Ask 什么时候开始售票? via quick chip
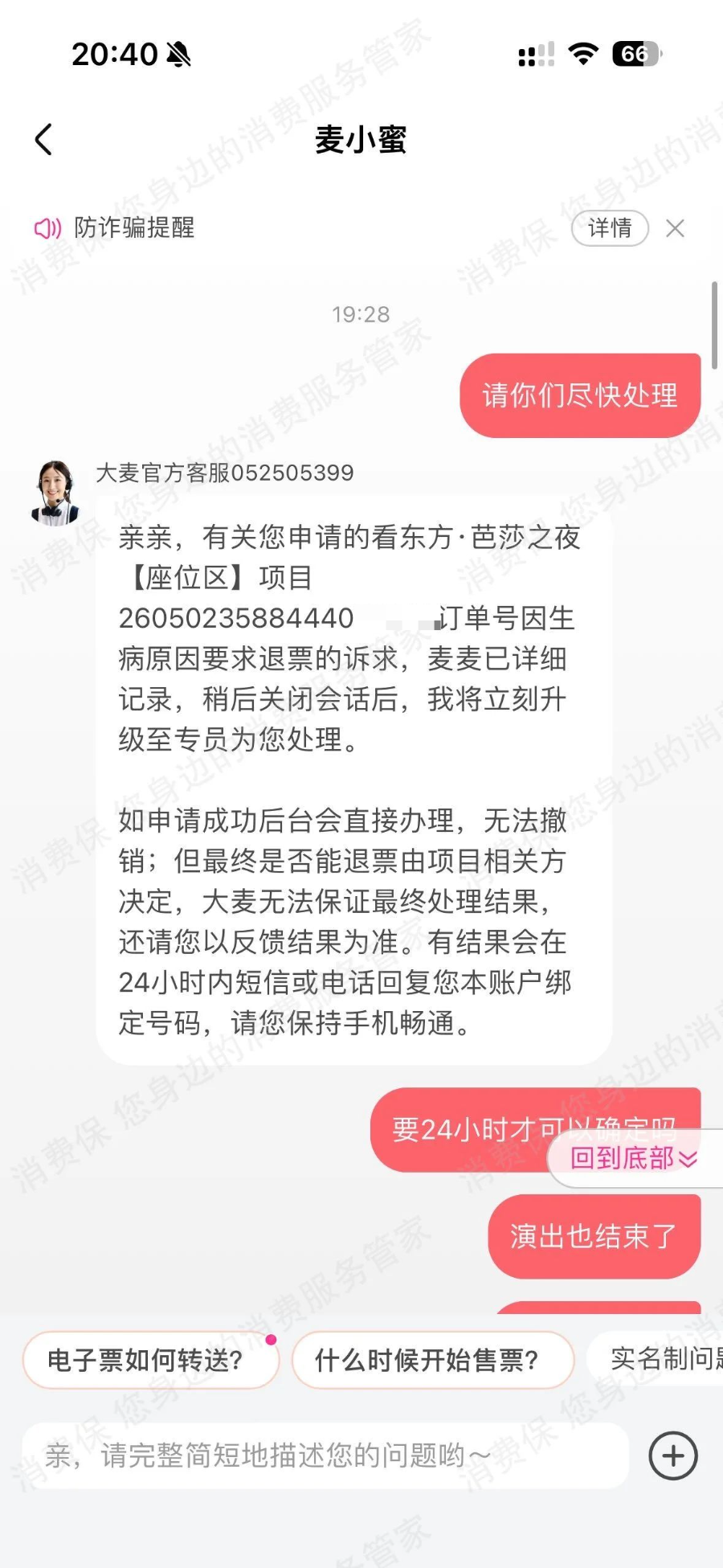The width and height of the screenshot is (723, 1568). click(x=432, y=1361)
